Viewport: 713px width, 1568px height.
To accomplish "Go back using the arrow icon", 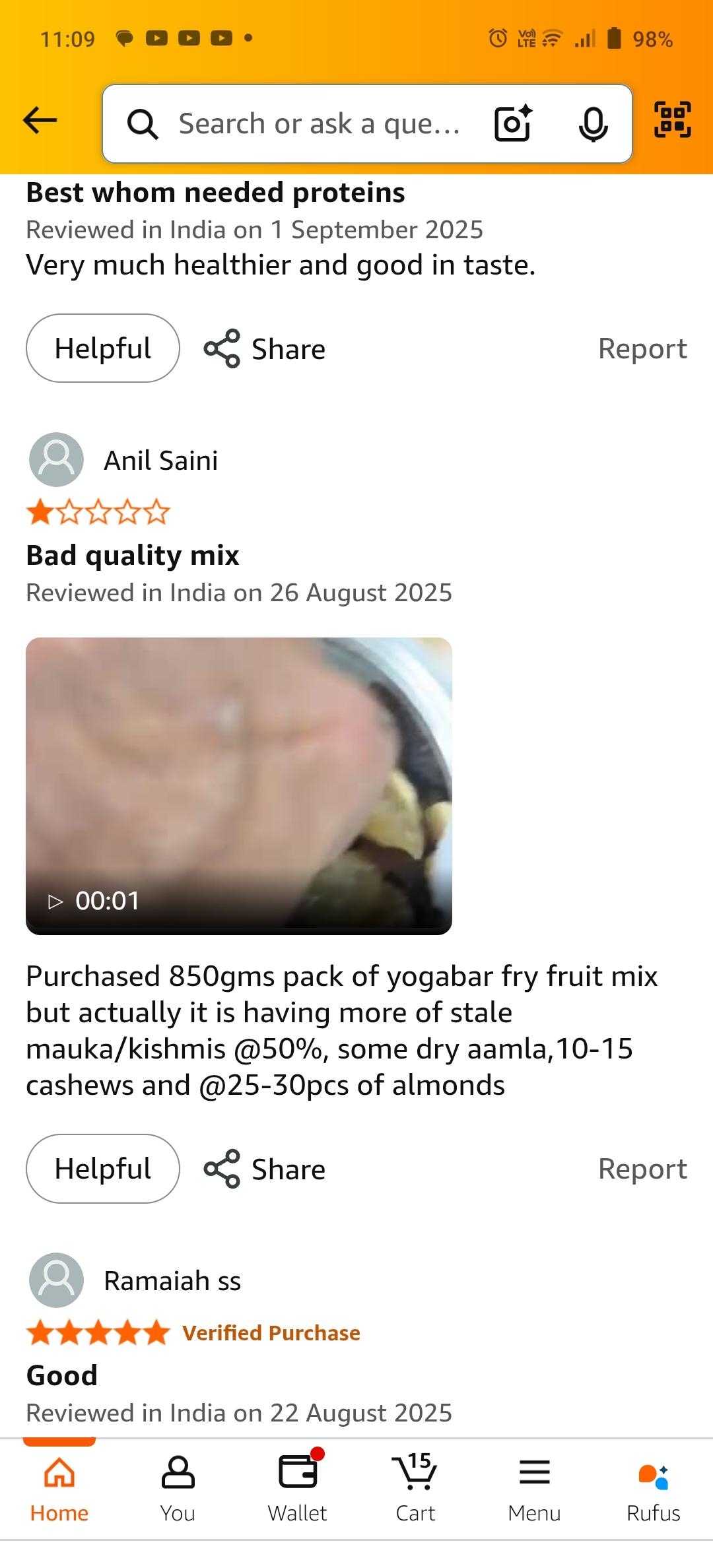I will coord(40,121).
